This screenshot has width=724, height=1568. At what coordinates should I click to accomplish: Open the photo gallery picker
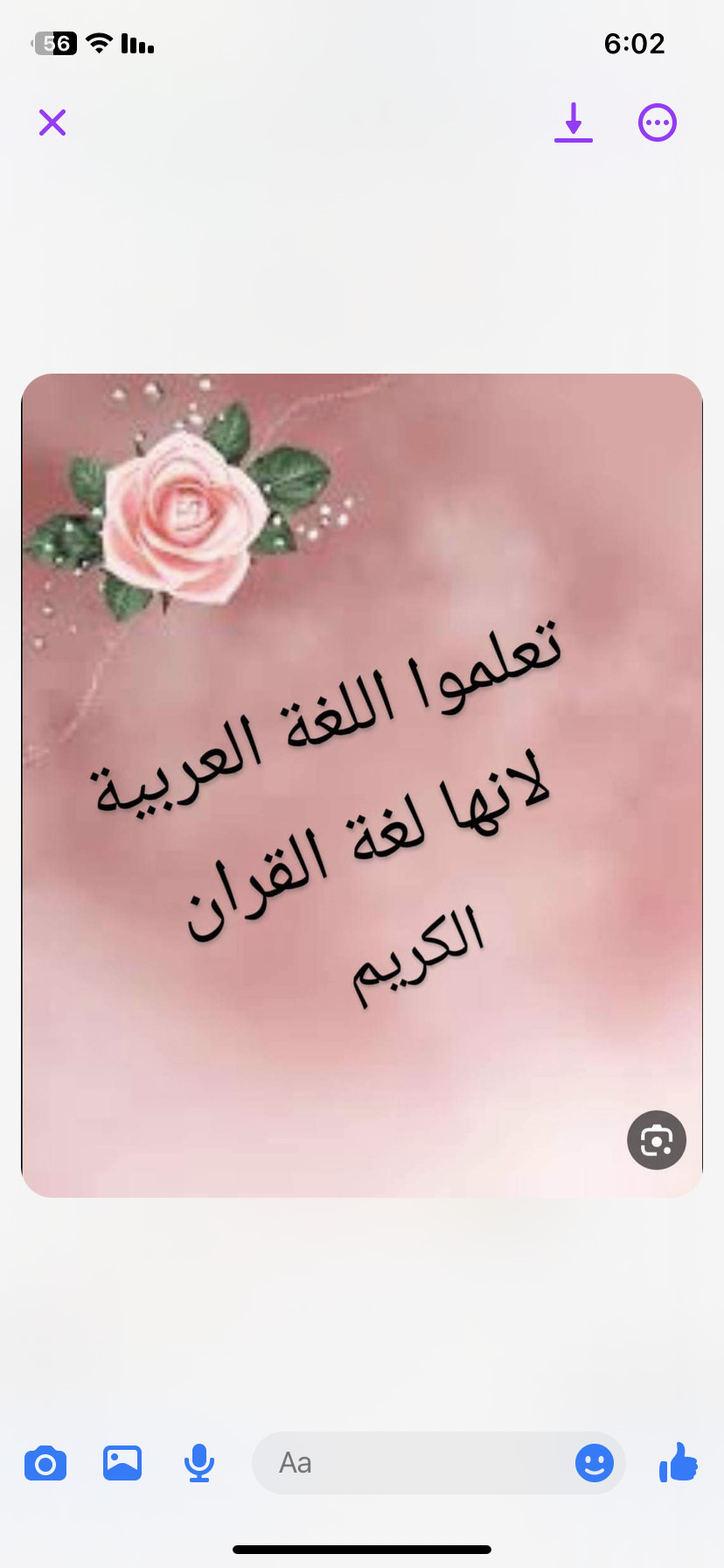coord(122,1463)
